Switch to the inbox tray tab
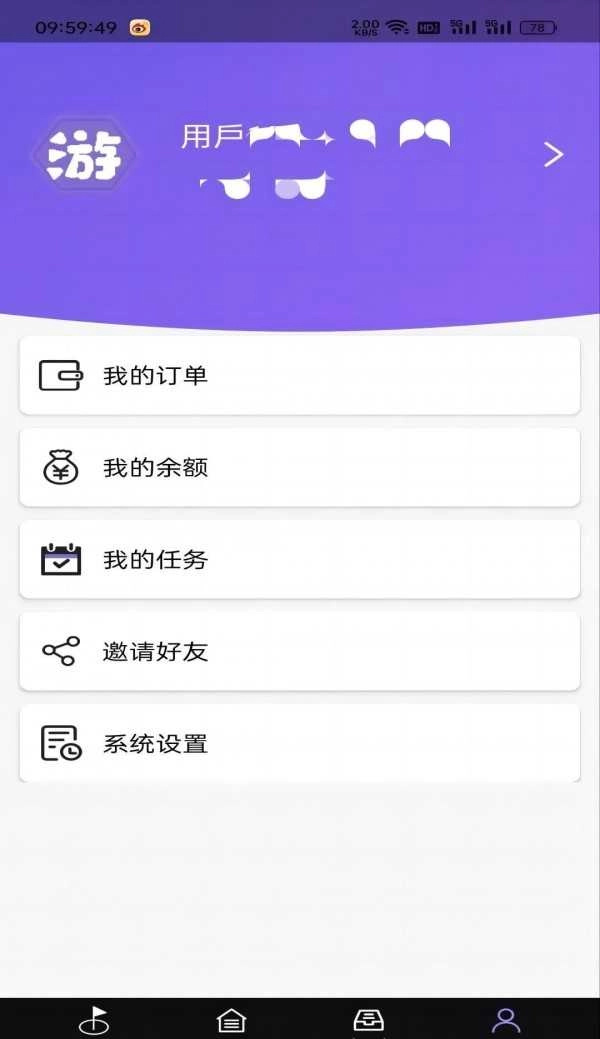The height and width of the screenshot is (1039, 600). click(369, 1019)
